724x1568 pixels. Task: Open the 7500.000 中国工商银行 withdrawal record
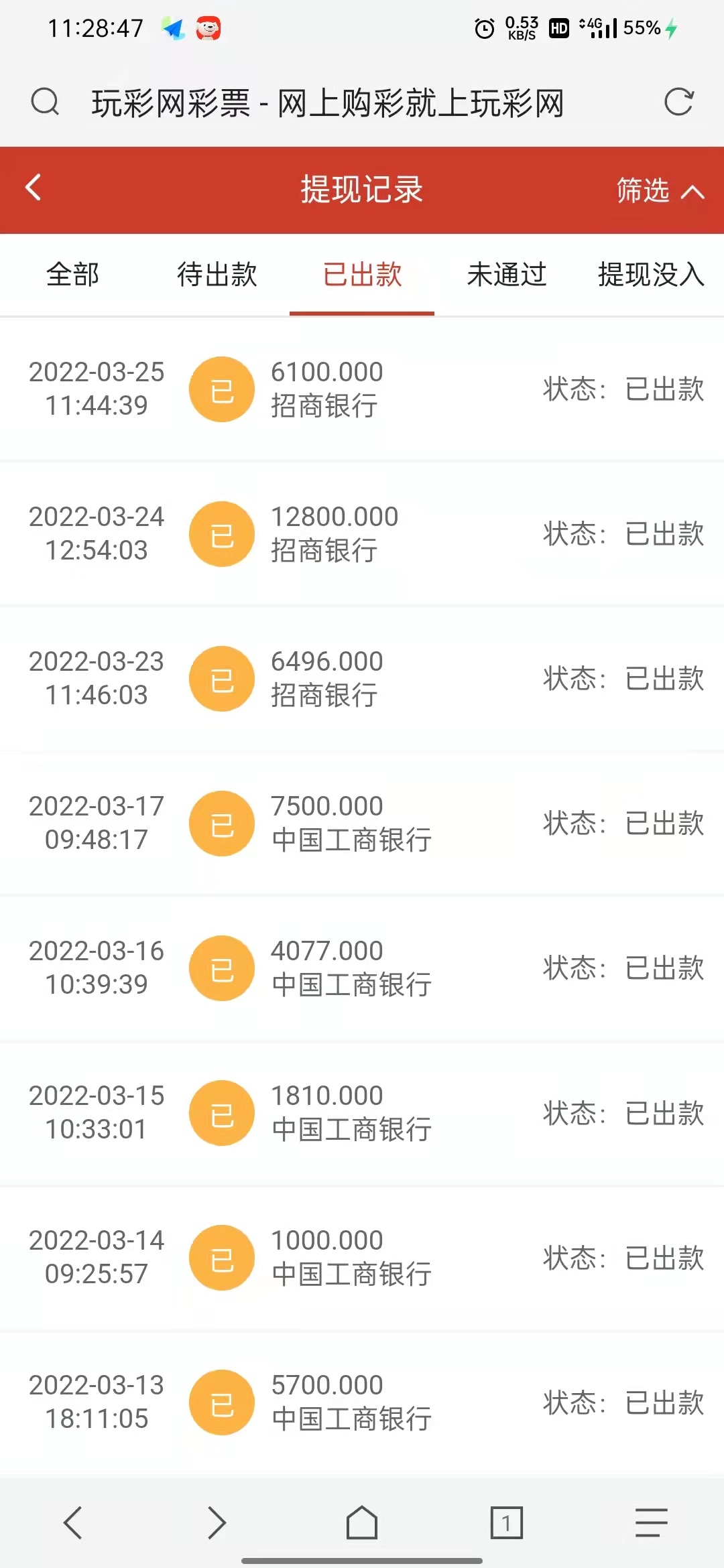click(362, 824)
